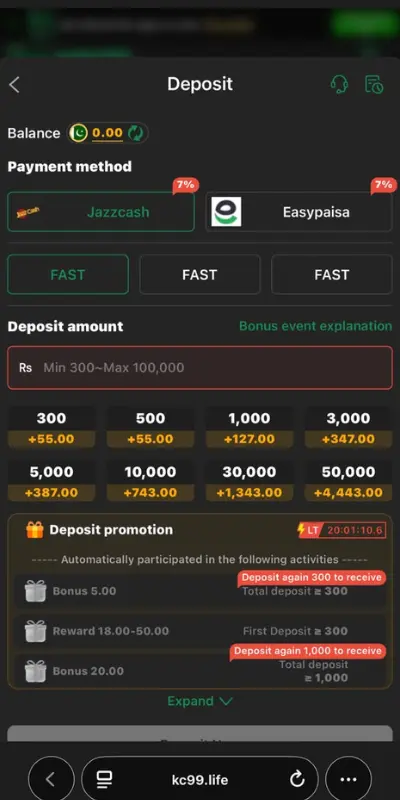Viewport: 400px width, 800px height.
Task: Select Easypaisa payment method
Action: (299, 212)
